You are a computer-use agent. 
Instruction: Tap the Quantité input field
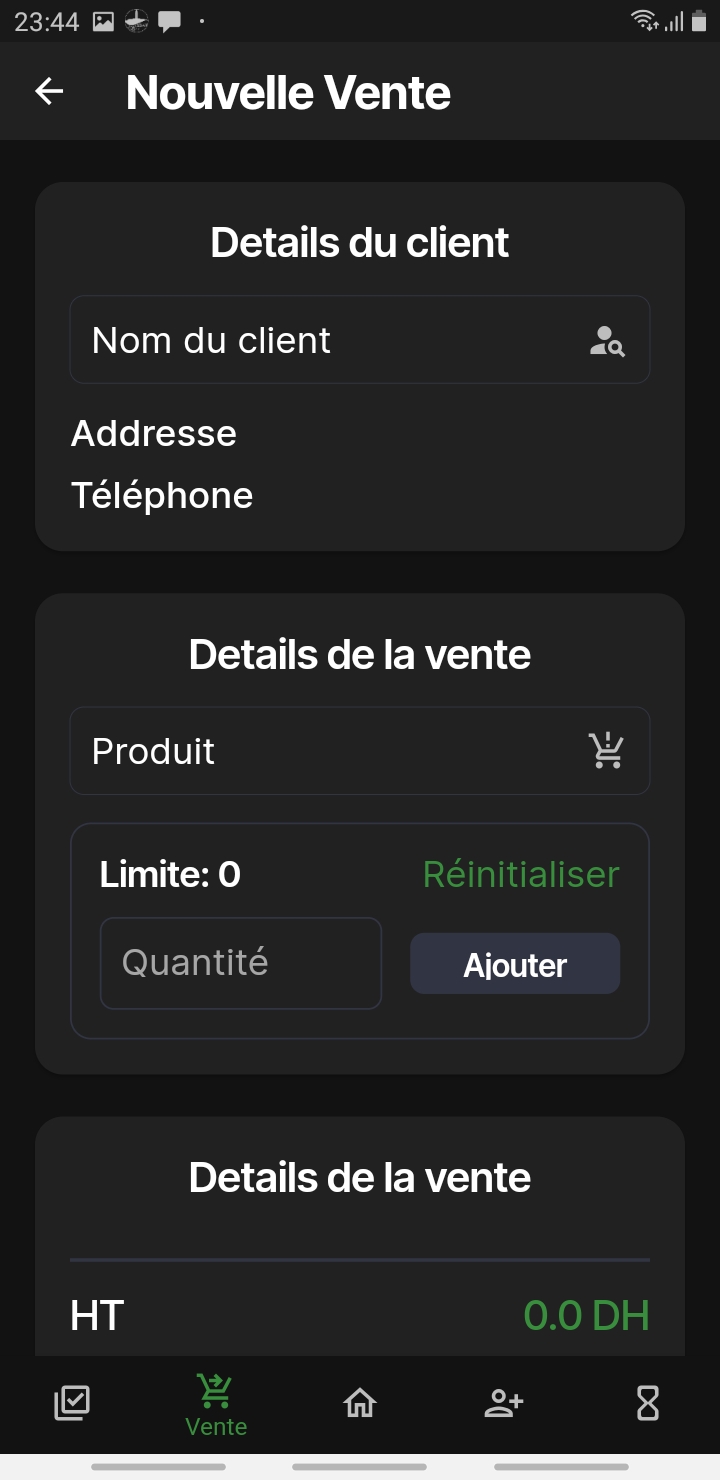[240, 962]
